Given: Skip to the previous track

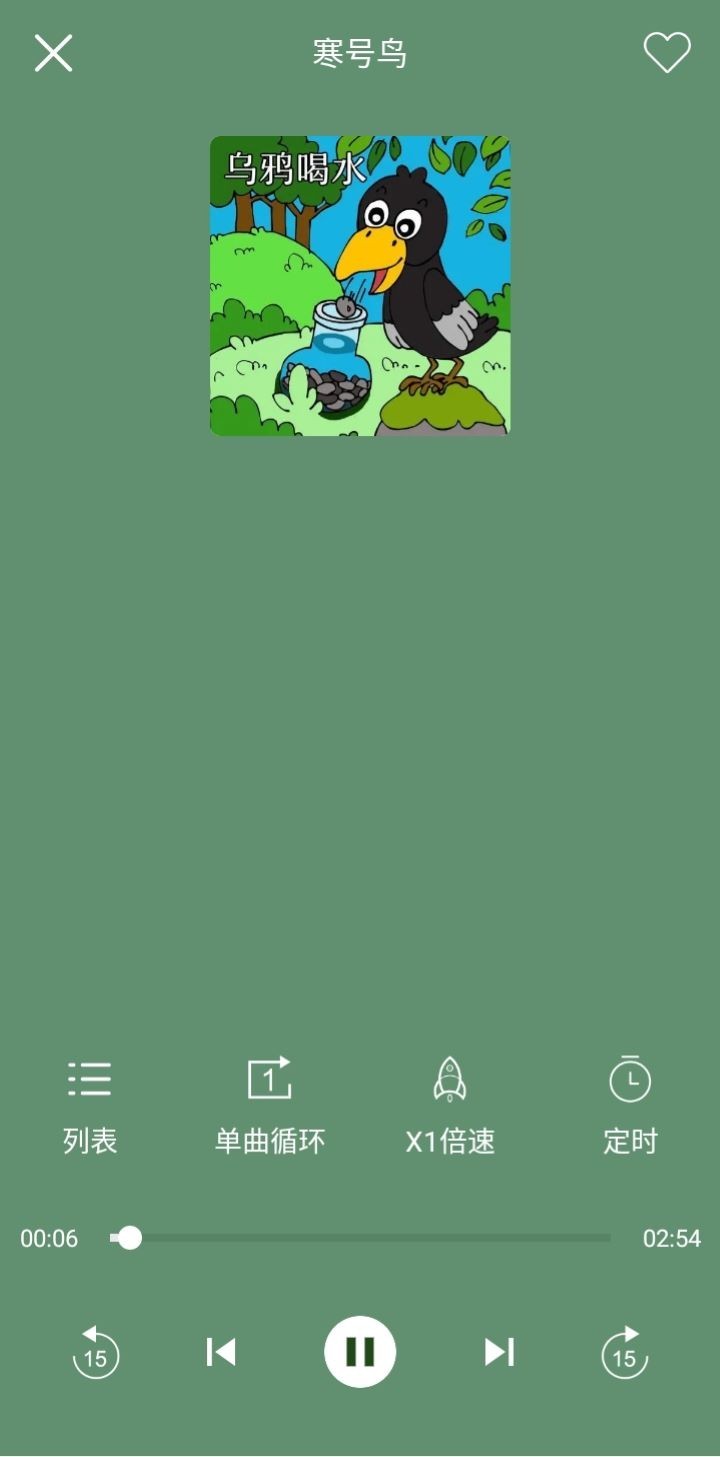Looking at the screenshot, I should (221, 1352).
